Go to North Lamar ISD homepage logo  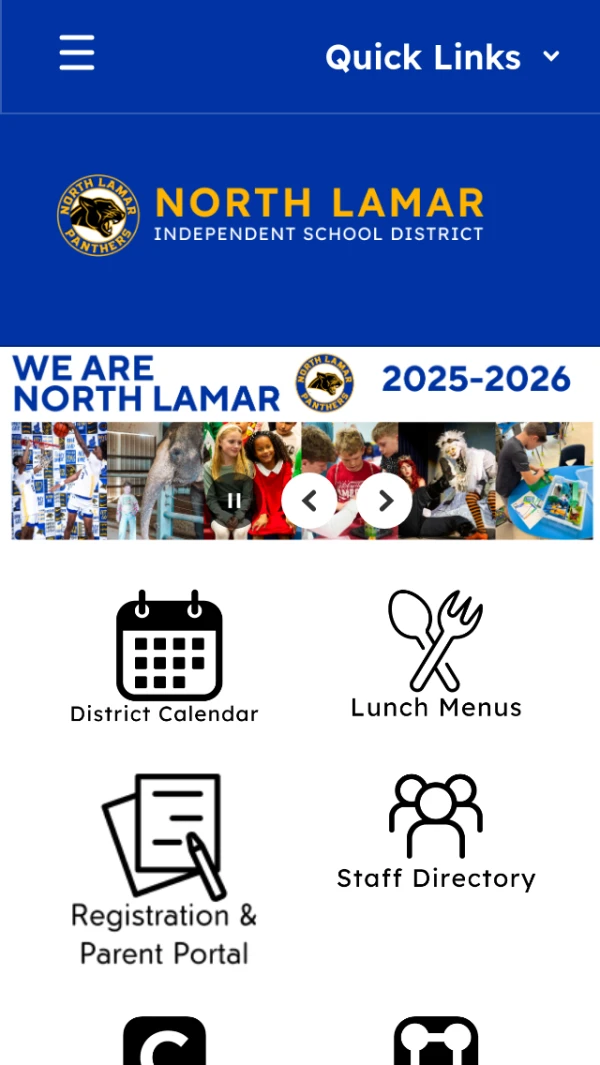[x=270, y=215]
